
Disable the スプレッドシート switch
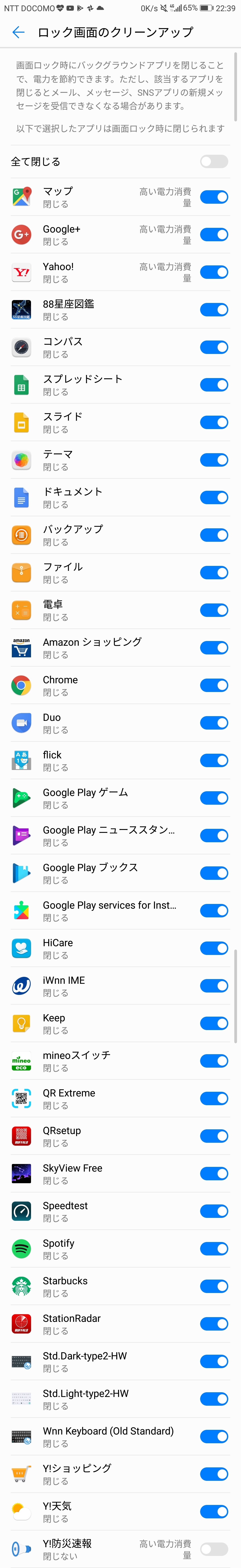coord(214,385)
